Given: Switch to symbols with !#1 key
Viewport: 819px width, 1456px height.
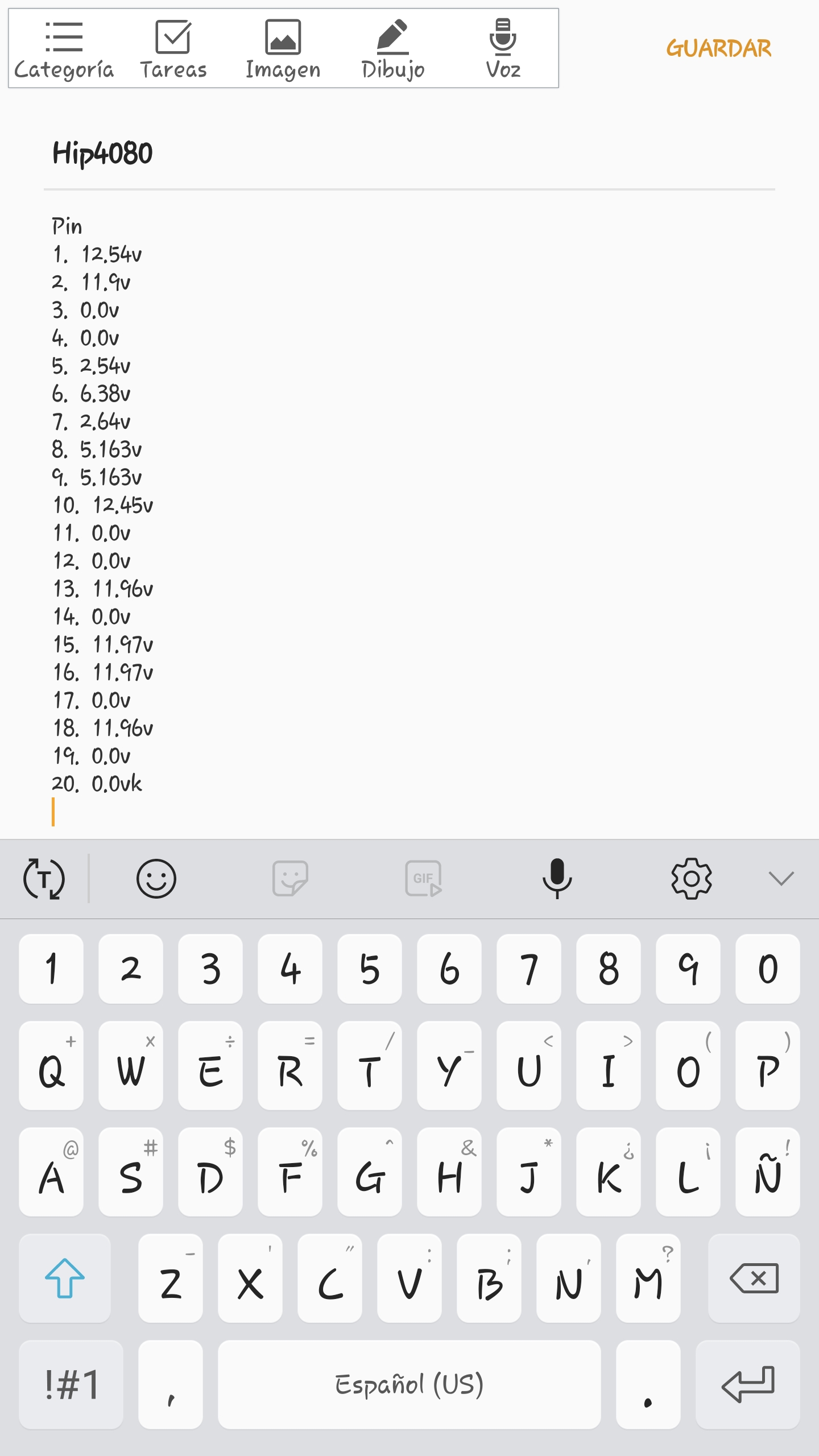Looking at the screenshot, I should point(71,1384).
